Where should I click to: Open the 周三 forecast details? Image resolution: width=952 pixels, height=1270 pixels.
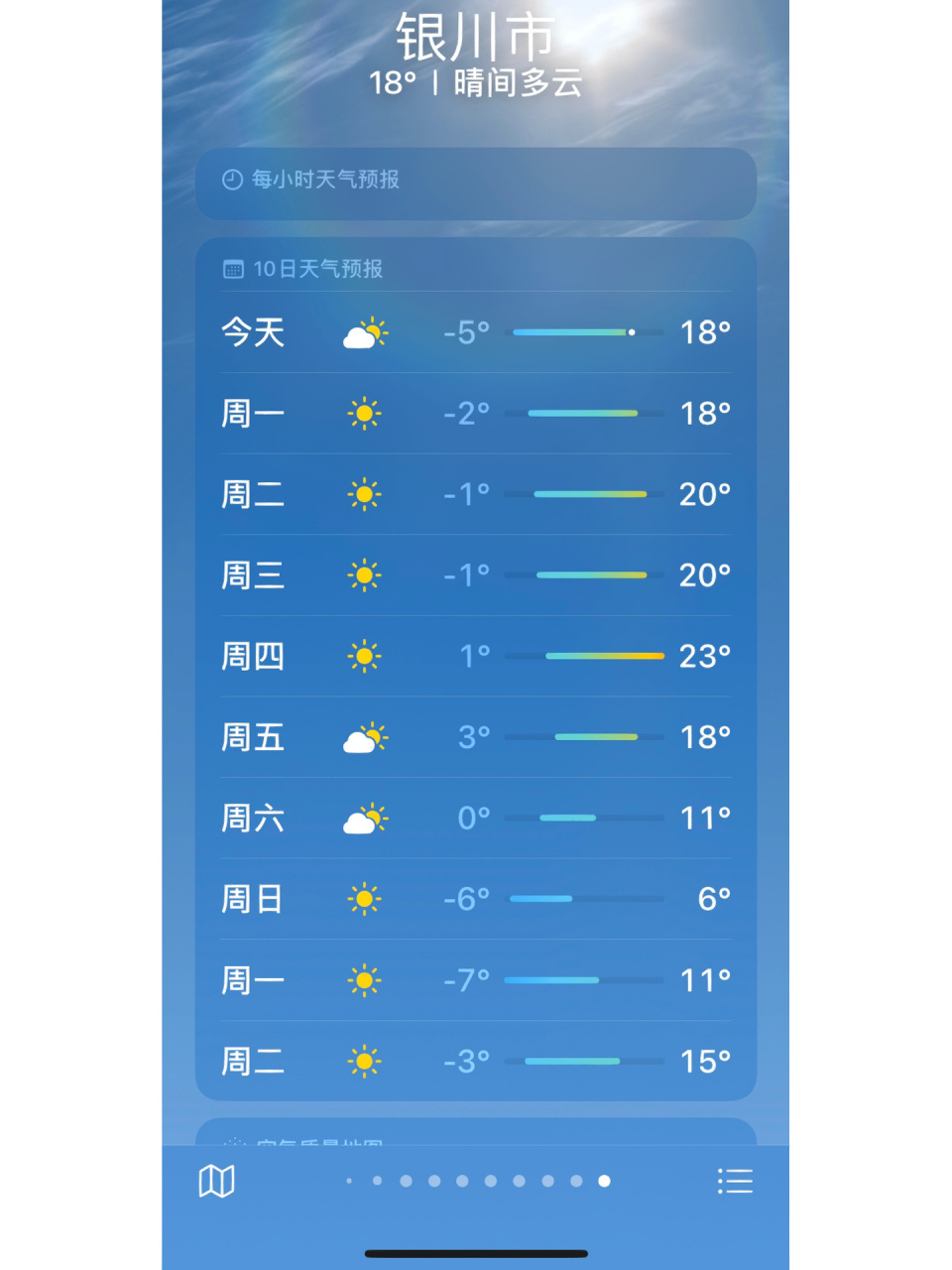[476, 575]
